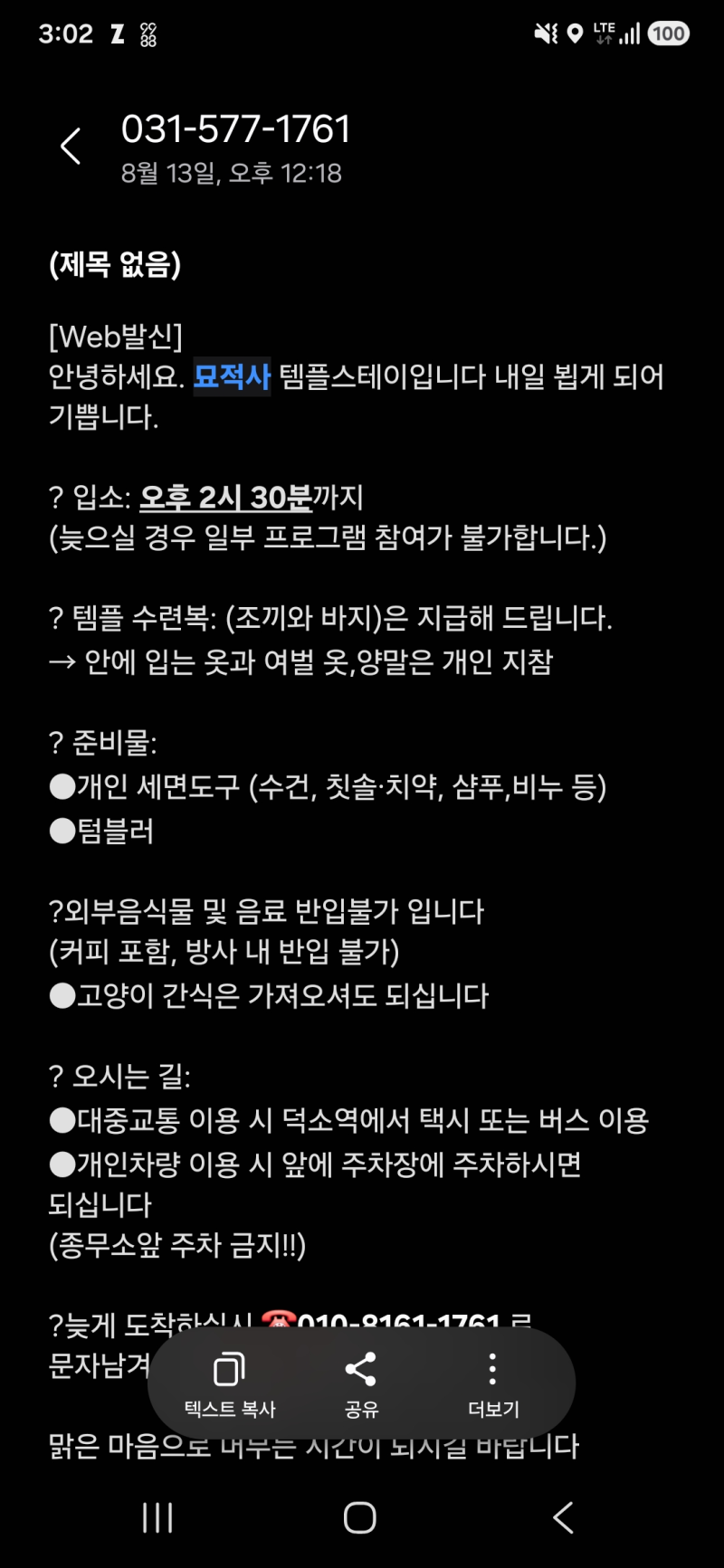The width and height of the screenshot is (724, 1568).
Task: Go back using the top arrow
Action: tap(71, 147)
